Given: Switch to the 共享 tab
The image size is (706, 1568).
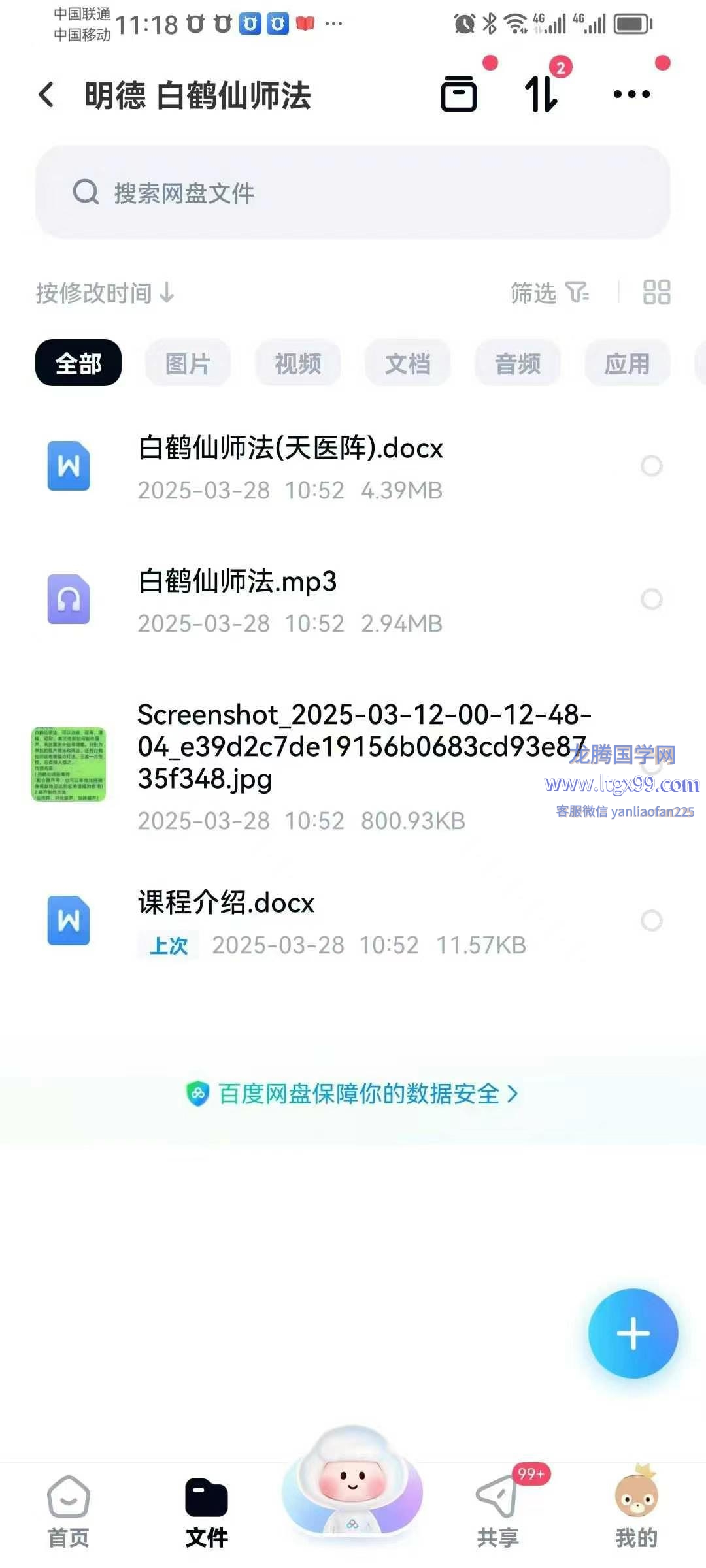Looking at the screenshot, I should 498,1511.
